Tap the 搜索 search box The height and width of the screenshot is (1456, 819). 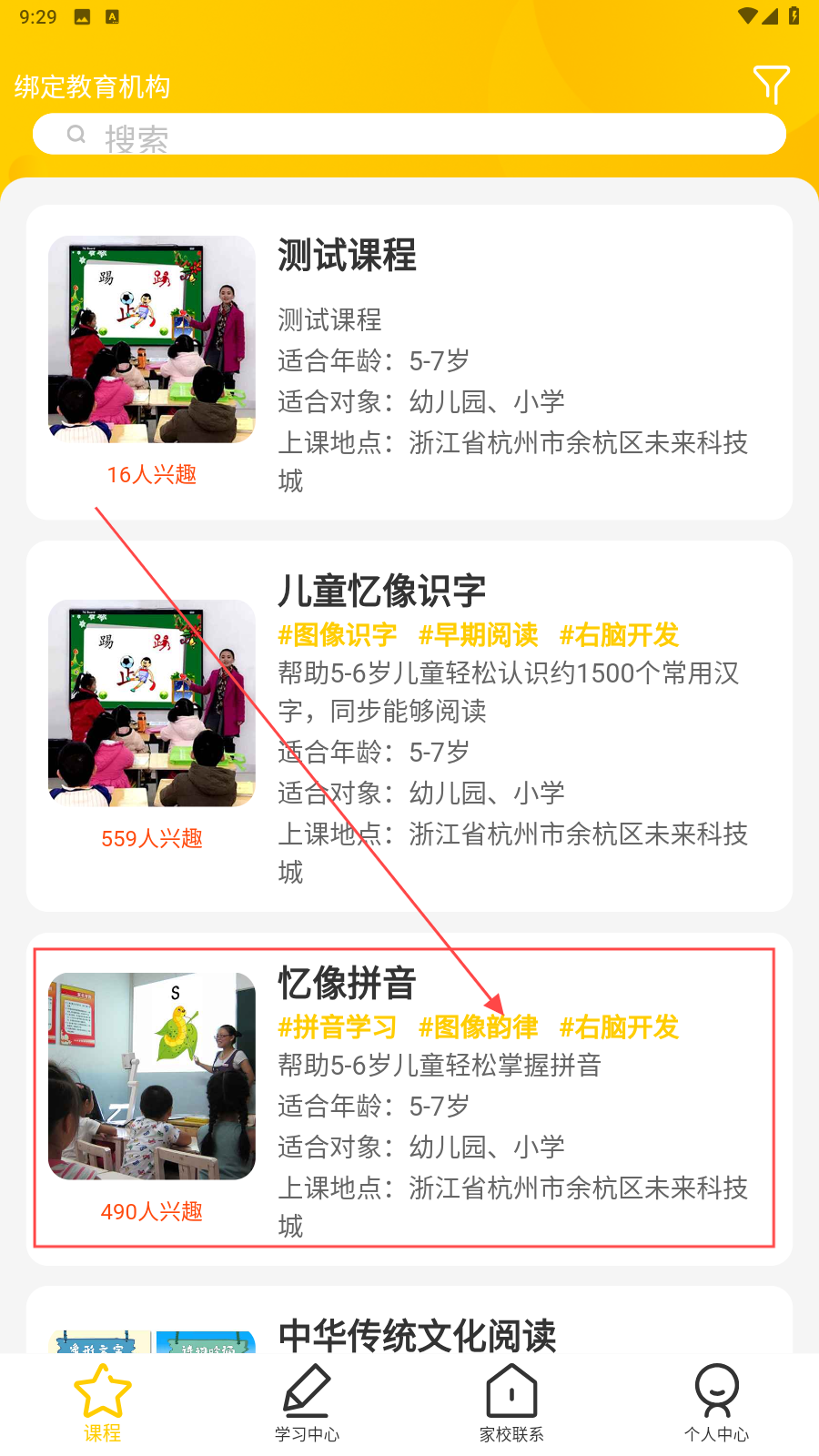point(409,135)
